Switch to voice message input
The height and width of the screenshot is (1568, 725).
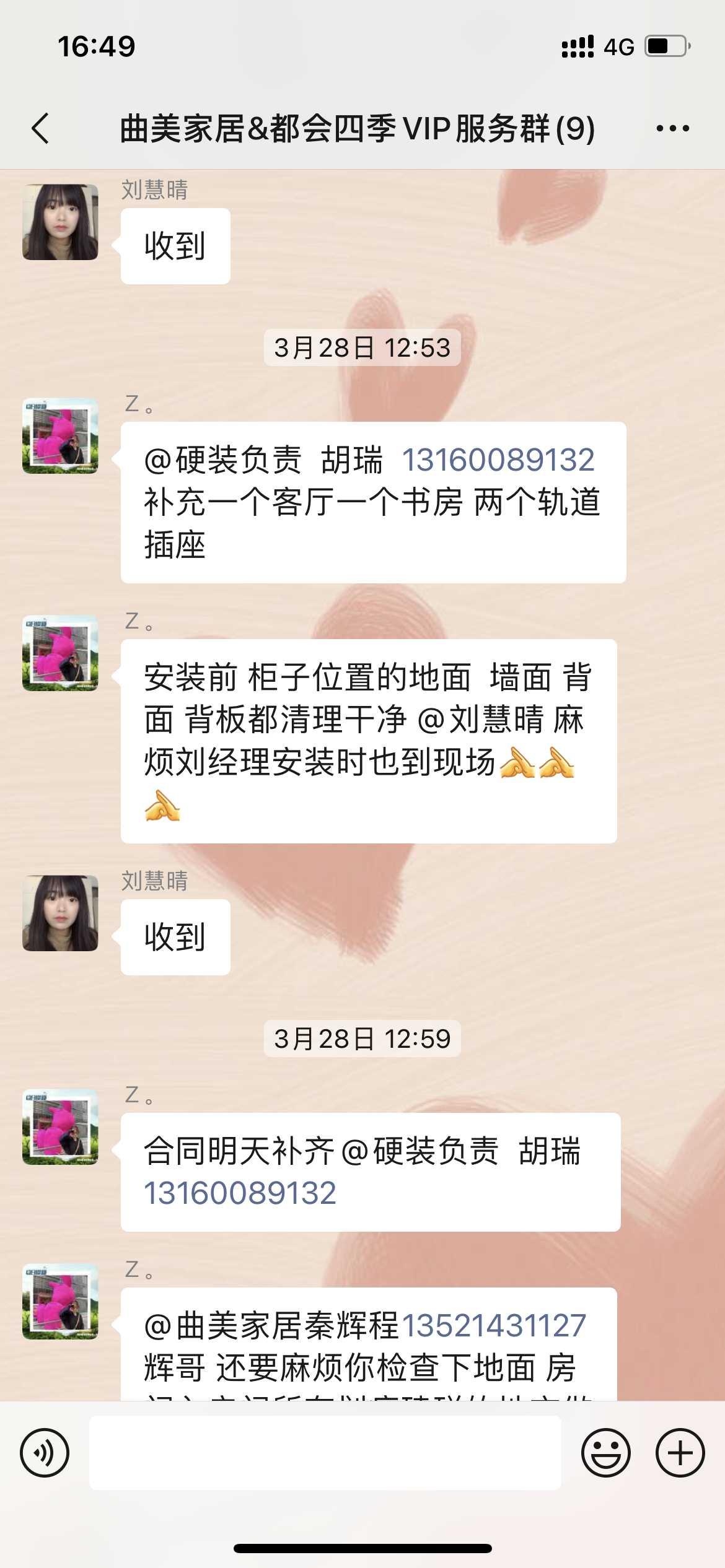pyautogui.click(x=45, y=1452)
